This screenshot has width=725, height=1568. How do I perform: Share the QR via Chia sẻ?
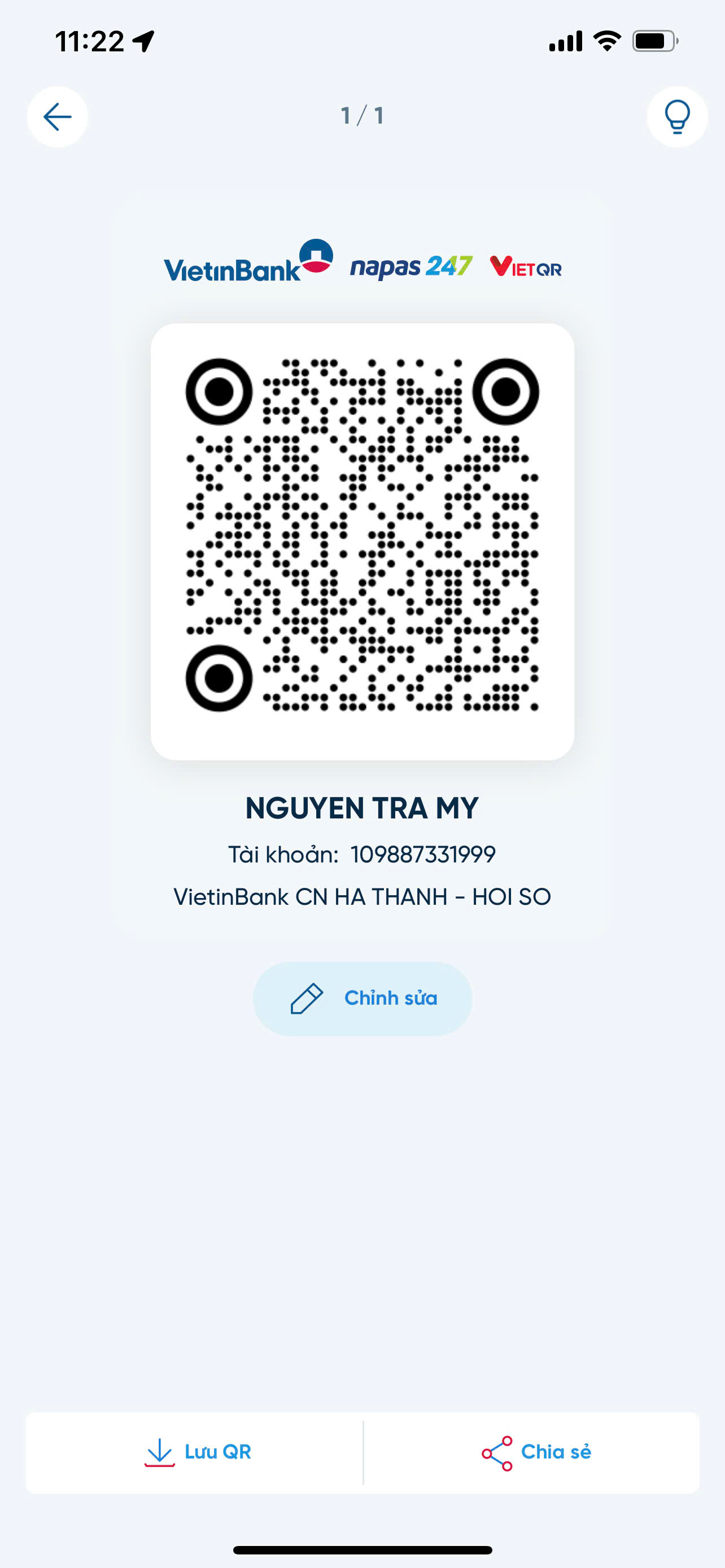(532, 1452)
